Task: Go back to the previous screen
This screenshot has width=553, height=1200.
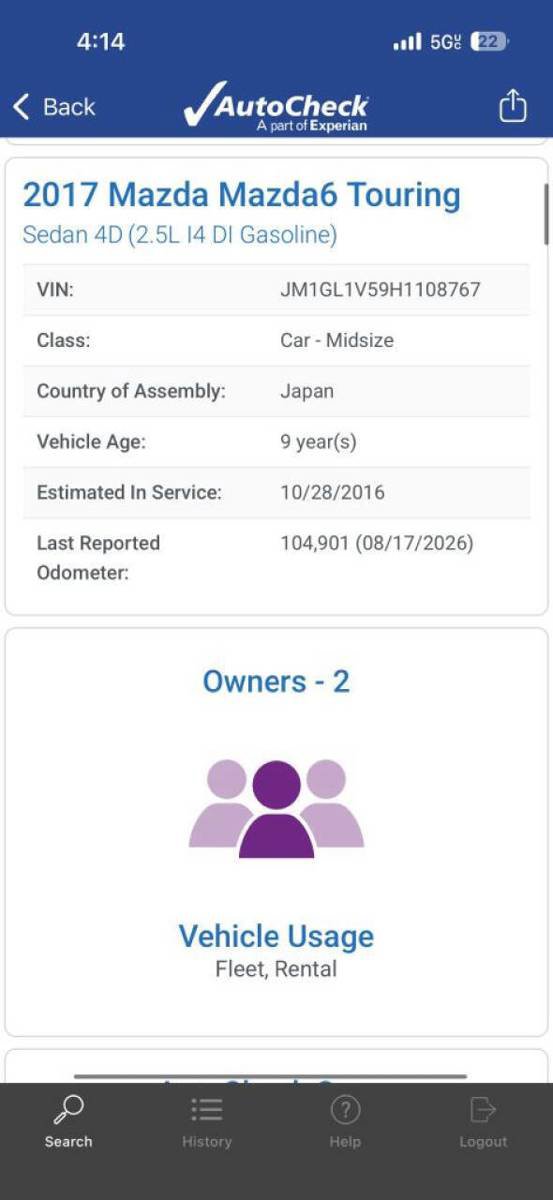Action: (x=54, y=106)
